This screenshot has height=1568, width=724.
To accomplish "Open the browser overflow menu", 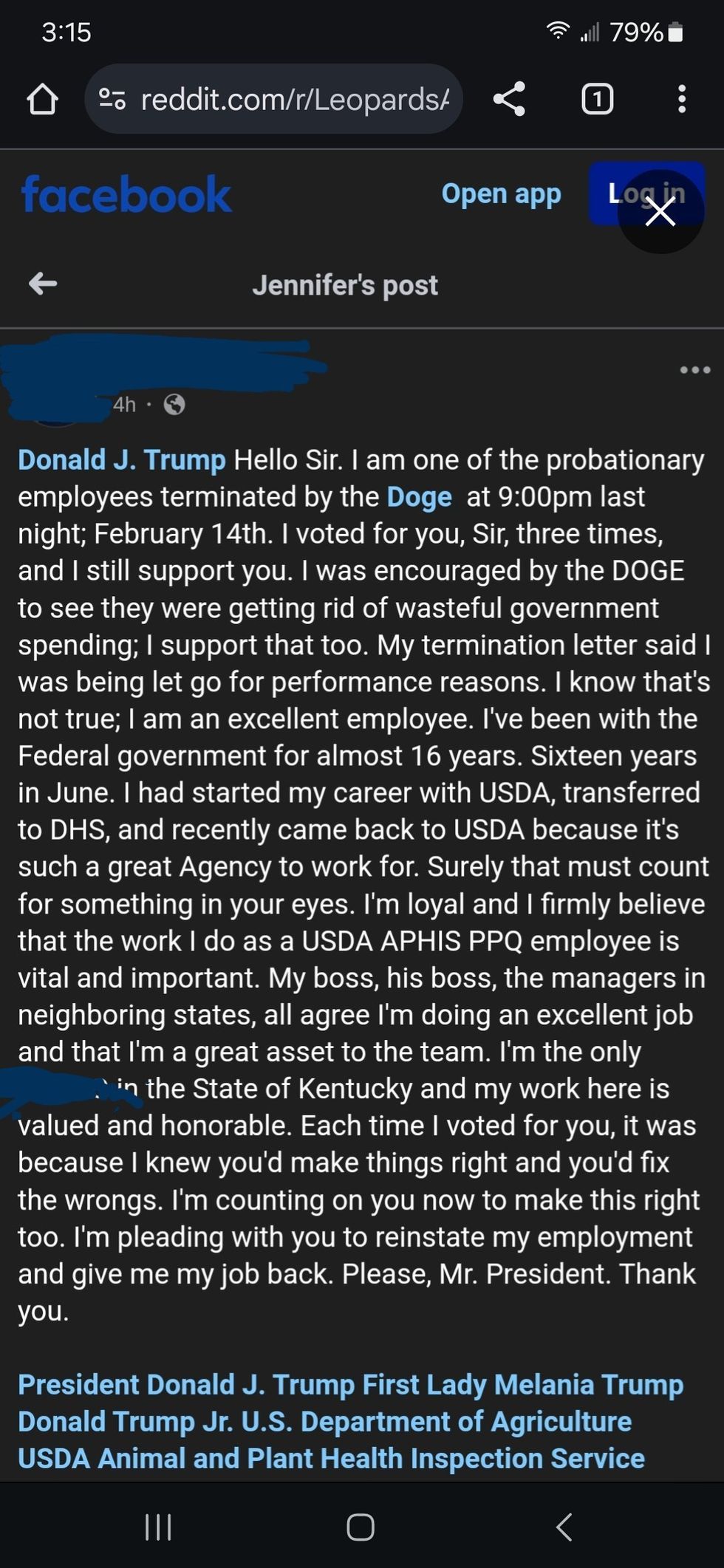I will [x=682, y=99].
